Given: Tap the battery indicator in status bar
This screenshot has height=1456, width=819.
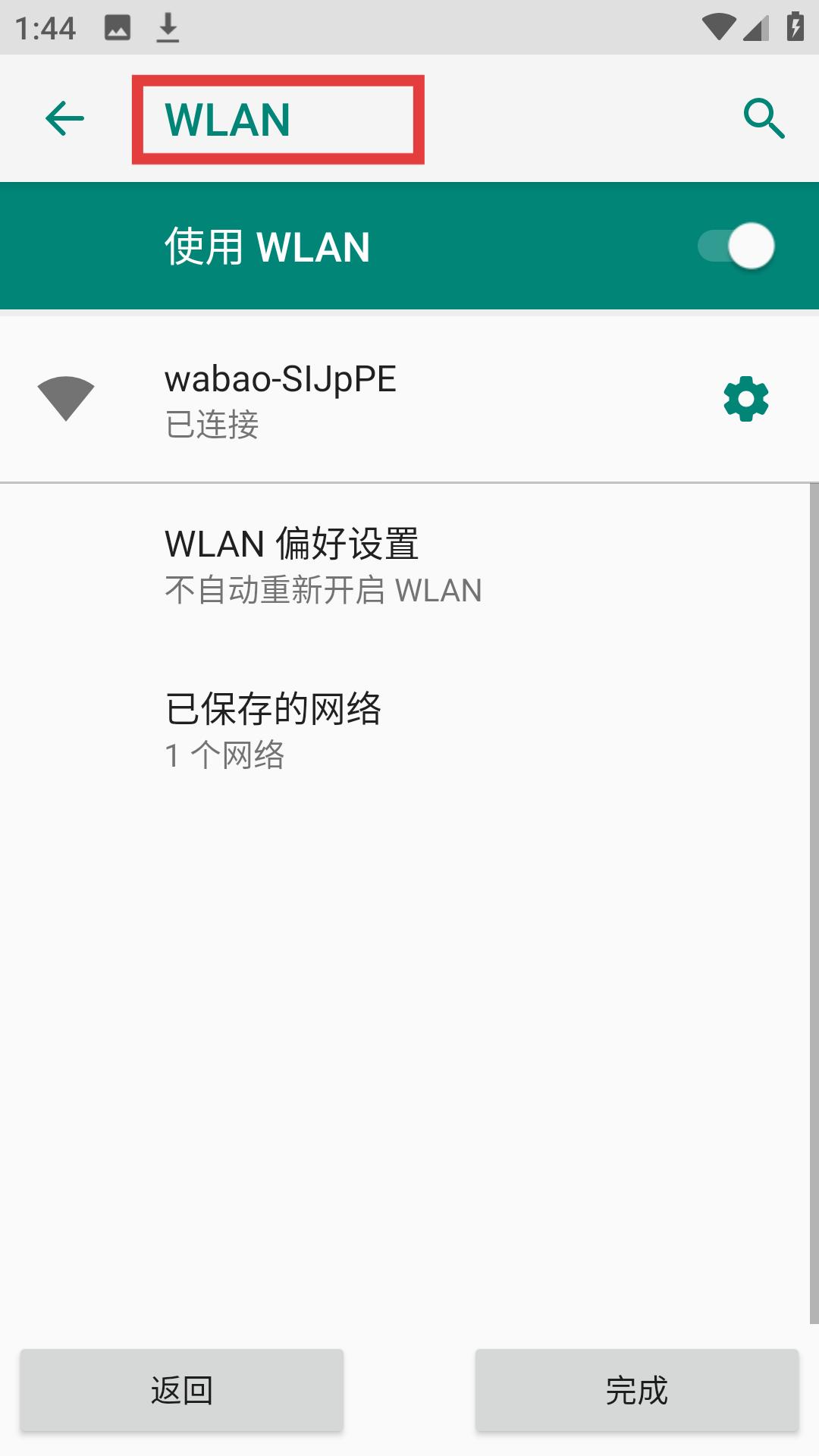Looking at the screenshot, I should click(794, 27).
